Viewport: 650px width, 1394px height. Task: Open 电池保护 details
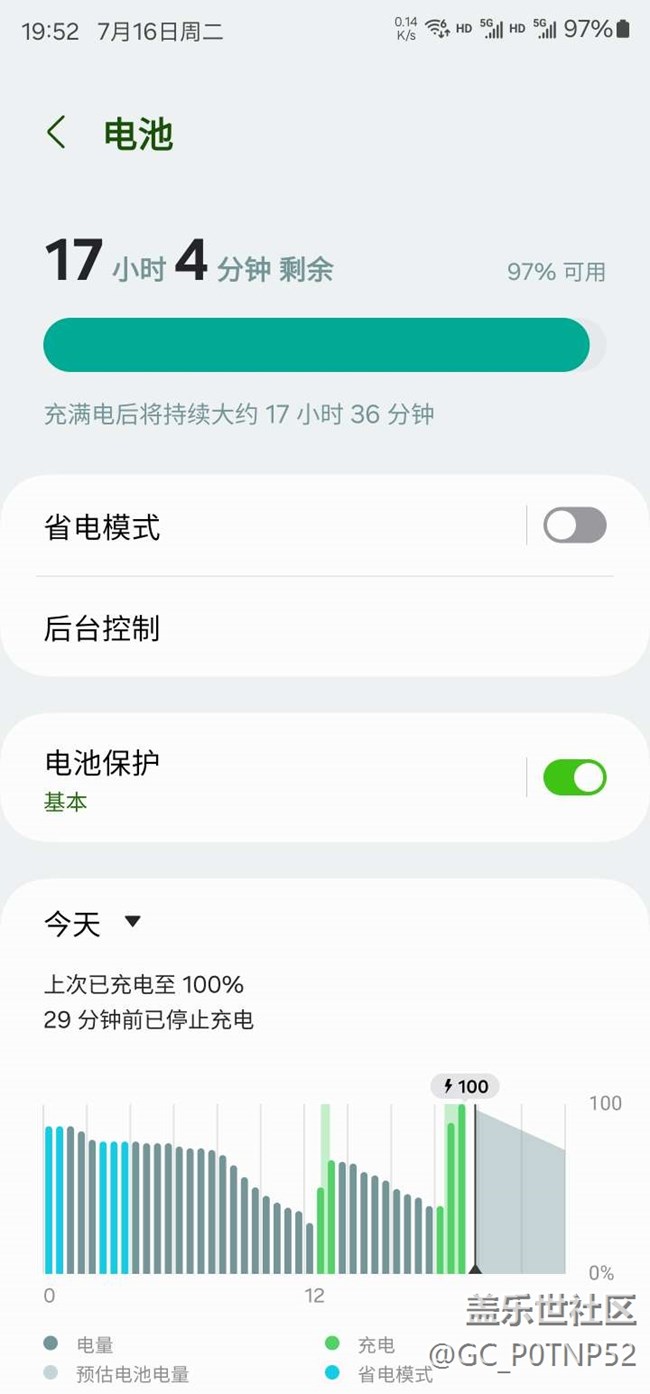tap(280, 777)
